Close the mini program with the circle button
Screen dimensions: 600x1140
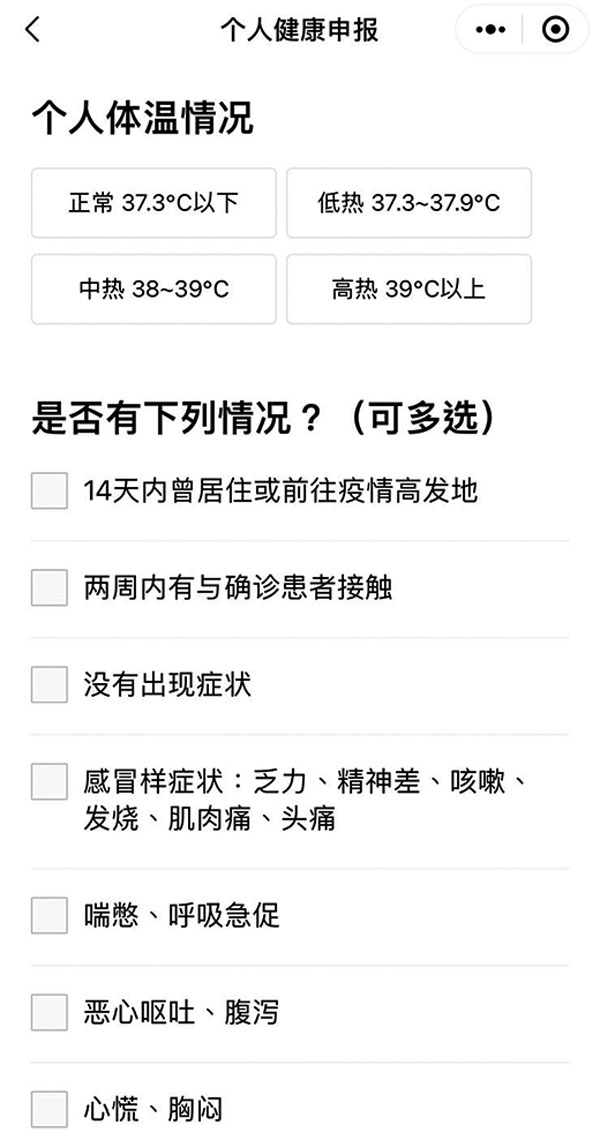point(554,30)
